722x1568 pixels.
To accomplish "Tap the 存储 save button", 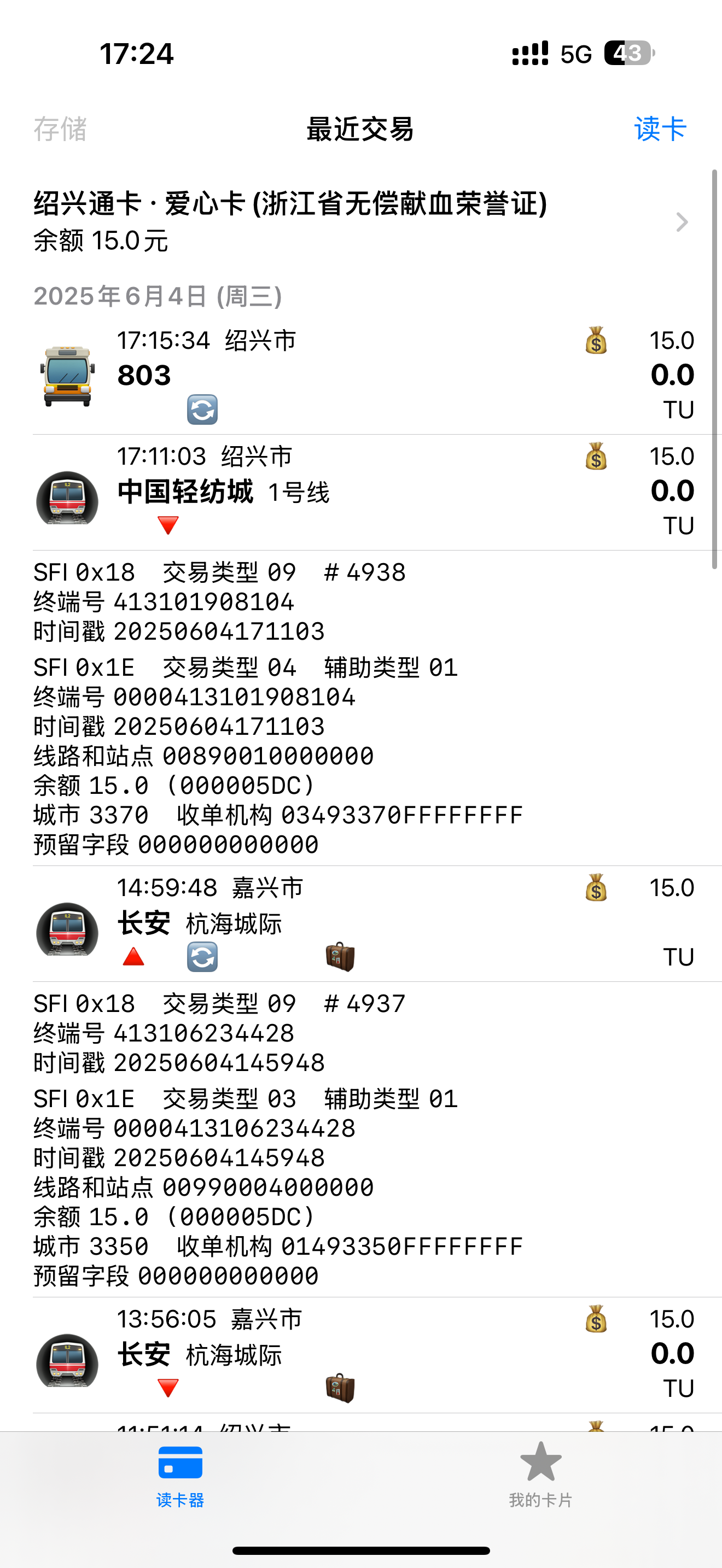I will (x=60, y=129).
